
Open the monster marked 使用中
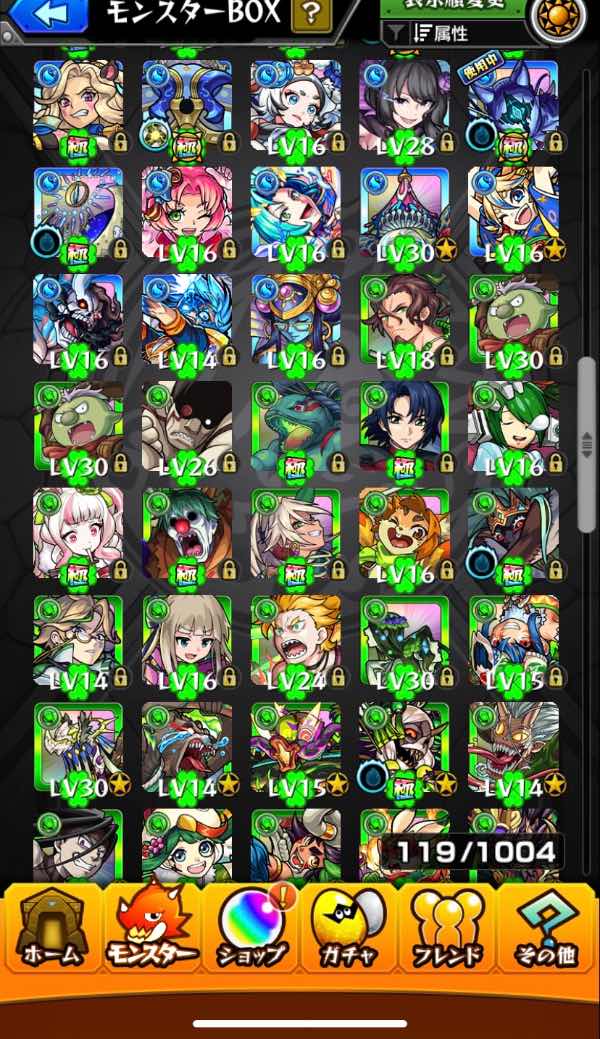(x=512, y=105)
